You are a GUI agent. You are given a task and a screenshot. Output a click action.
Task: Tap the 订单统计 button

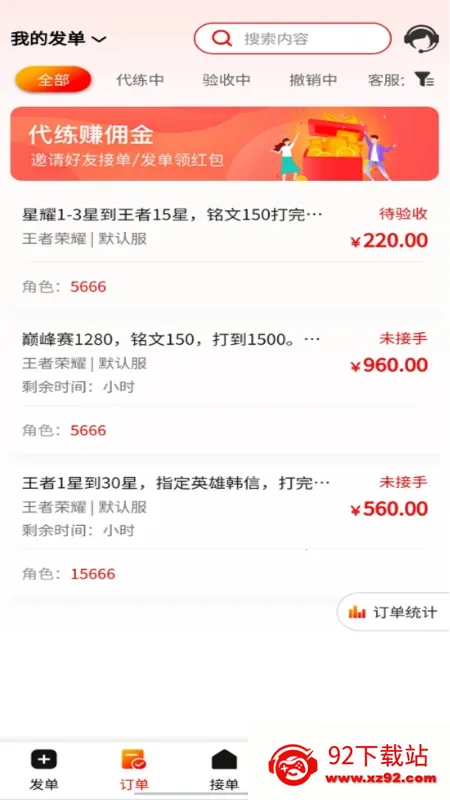(x=393, y=612)
